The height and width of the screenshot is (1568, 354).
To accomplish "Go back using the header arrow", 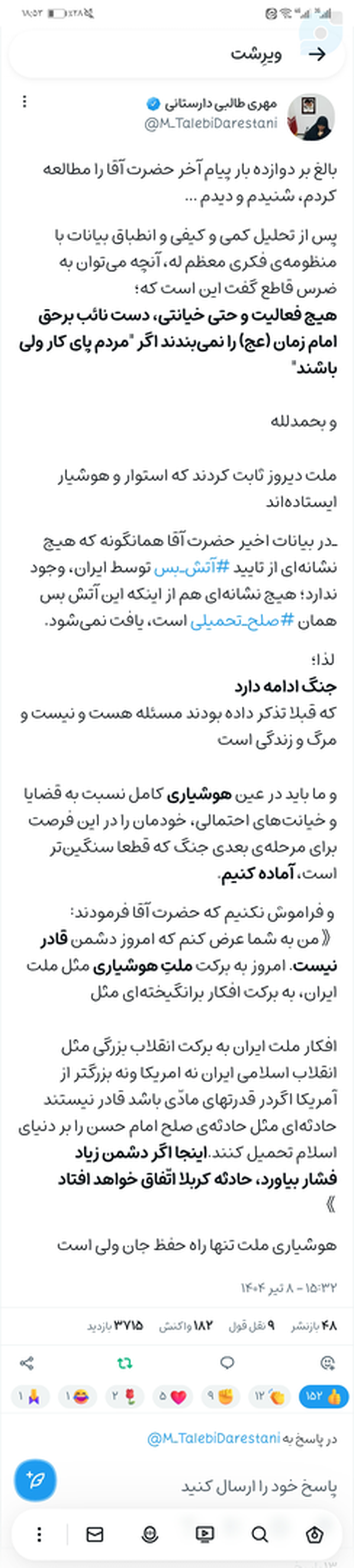I will coord(317,54).
